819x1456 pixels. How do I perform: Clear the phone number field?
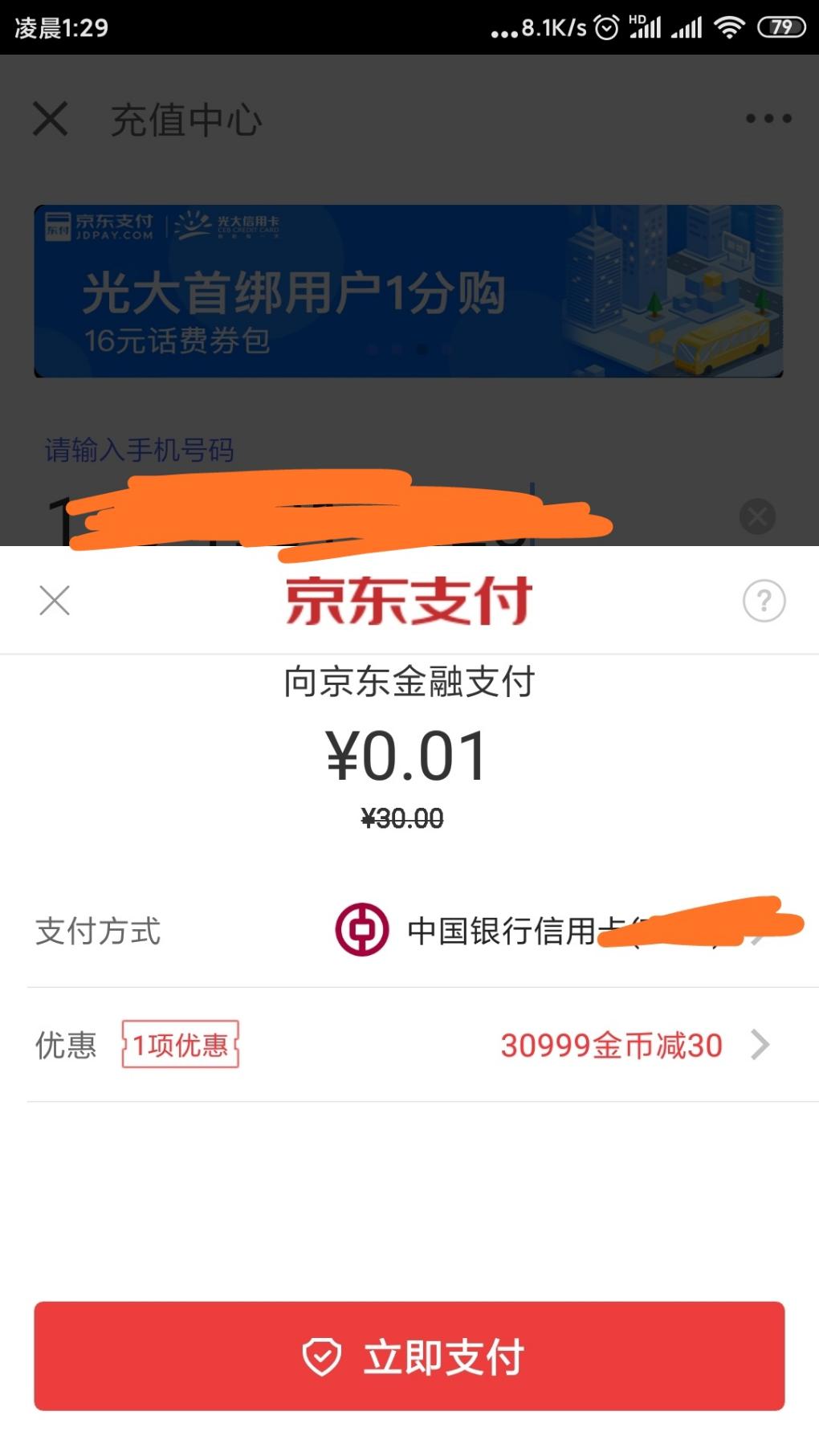(x=757, y=516)
